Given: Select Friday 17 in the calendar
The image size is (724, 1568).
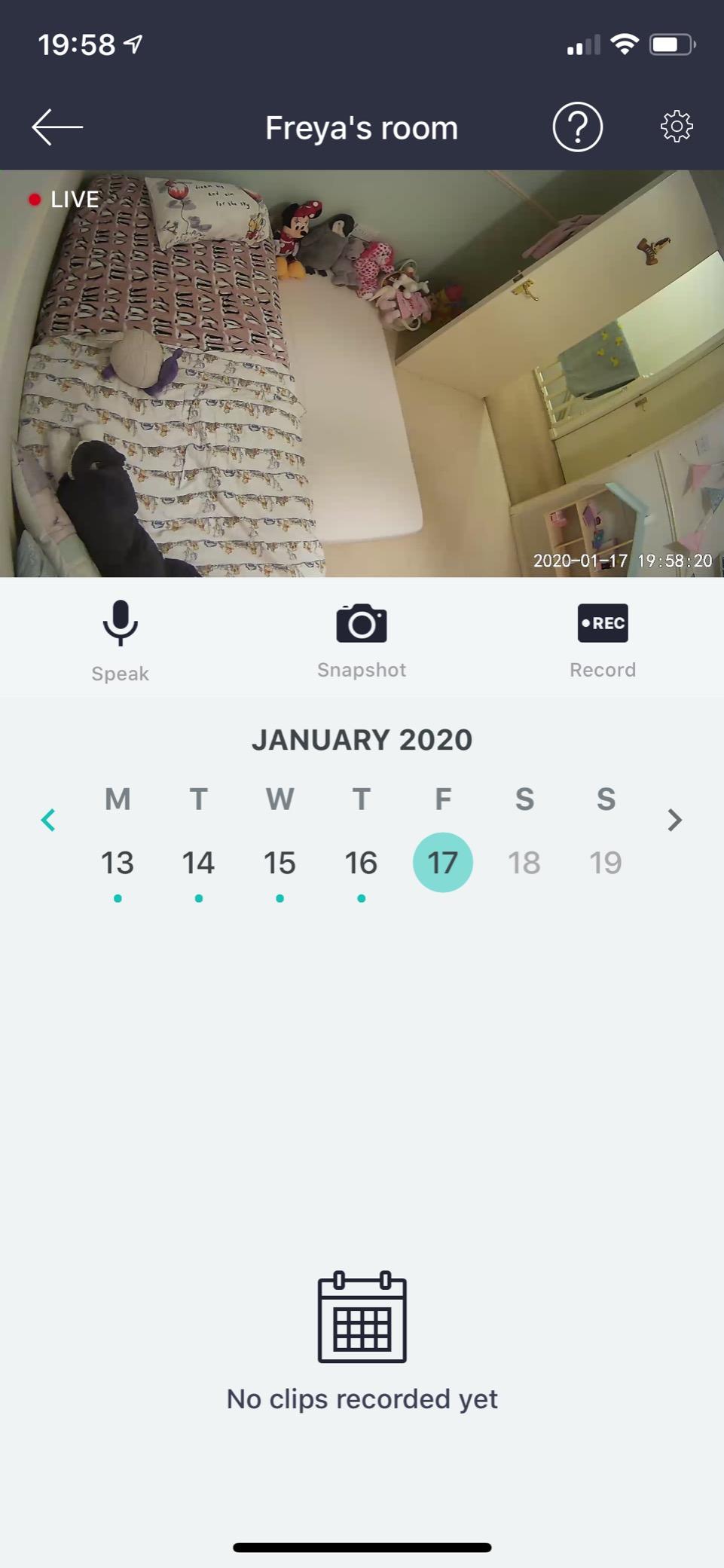Looking at the screenshot, I should pyautogui.click(x=443, y=863).
